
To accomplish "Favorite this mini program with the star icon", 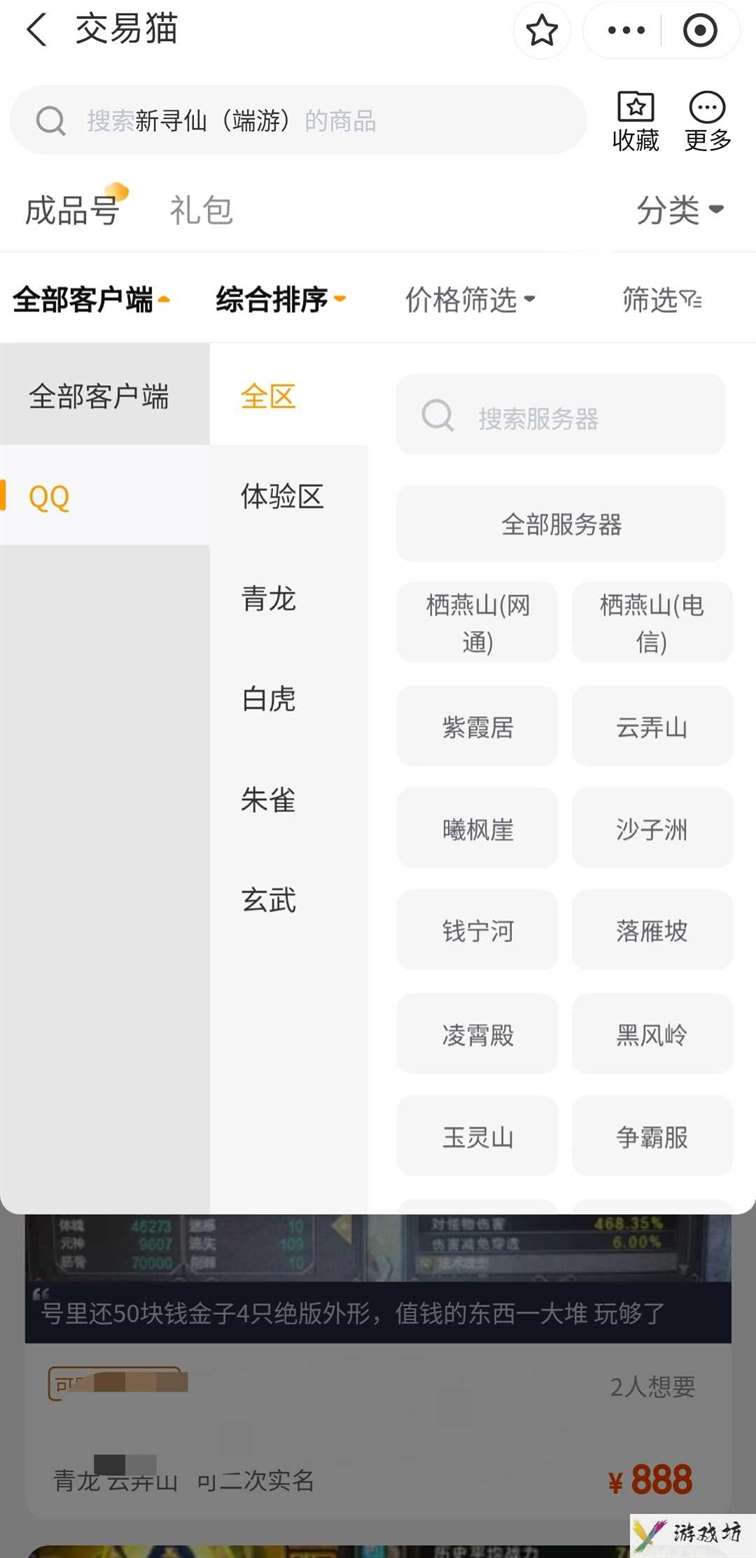I will tap(542, 31).
